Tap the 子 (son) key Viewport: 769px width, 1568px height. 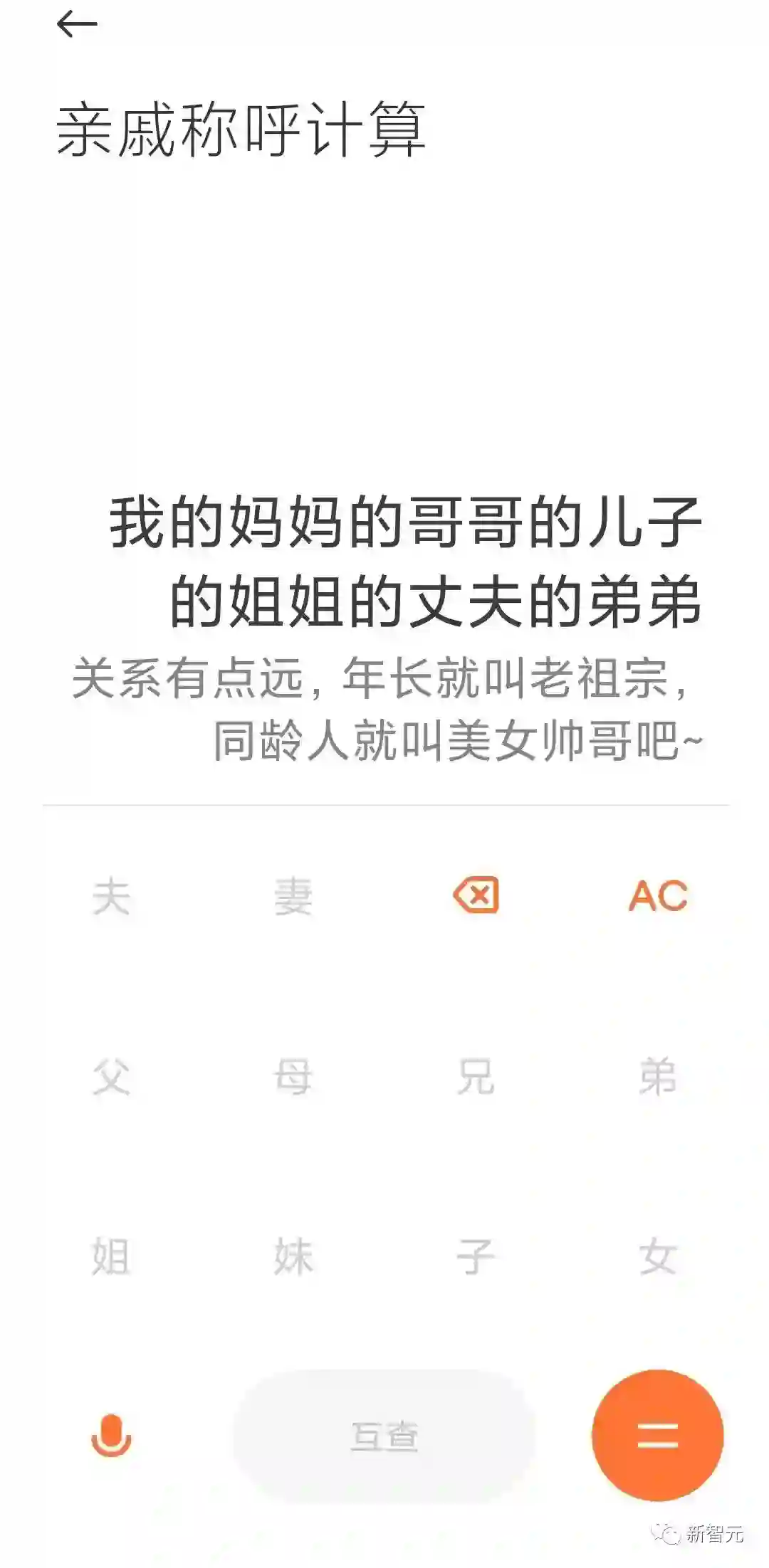[476, 1256]
